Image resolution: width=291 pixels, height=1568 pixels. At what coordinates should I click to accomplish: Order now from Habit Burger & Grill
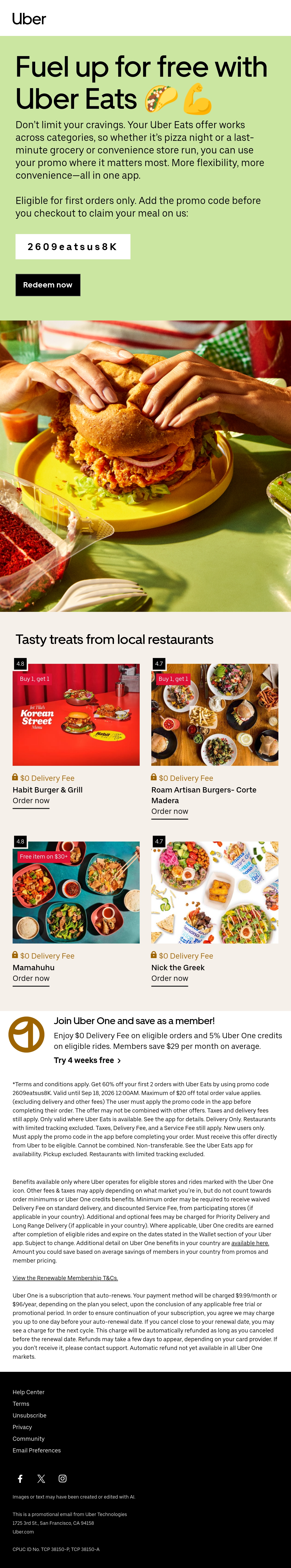[x=31, y=801]
